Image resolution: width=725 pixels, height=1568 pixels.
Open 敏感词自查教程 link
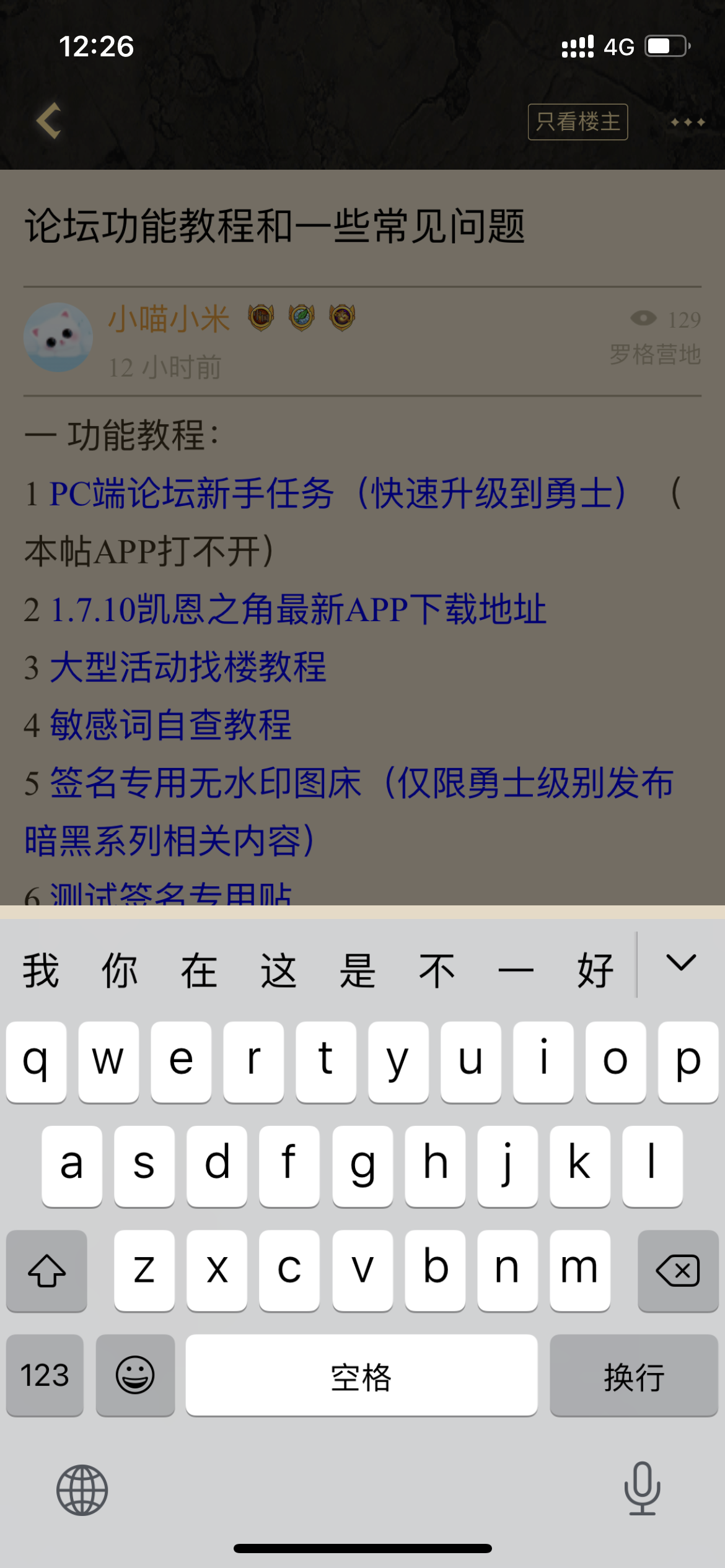click(x=170, y=725)
